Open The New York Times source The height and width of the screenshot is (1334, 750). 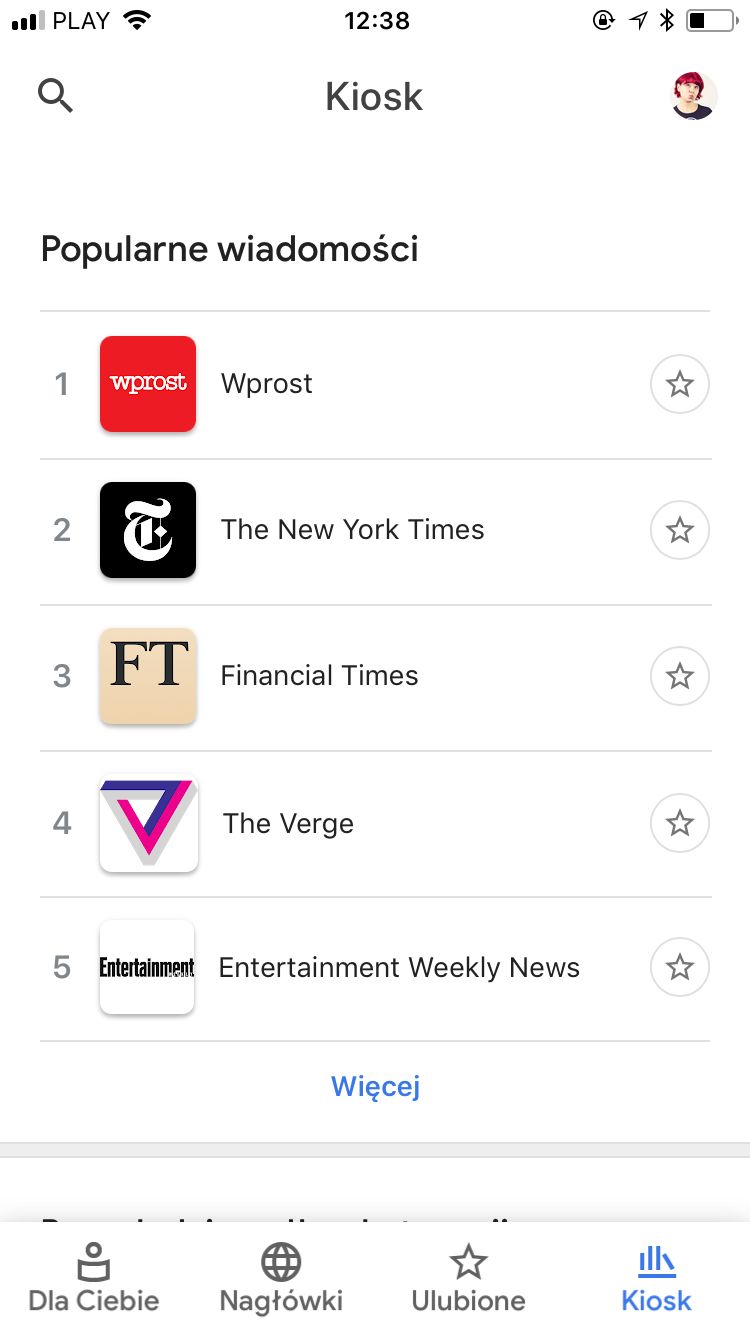(x=375, y=530)
